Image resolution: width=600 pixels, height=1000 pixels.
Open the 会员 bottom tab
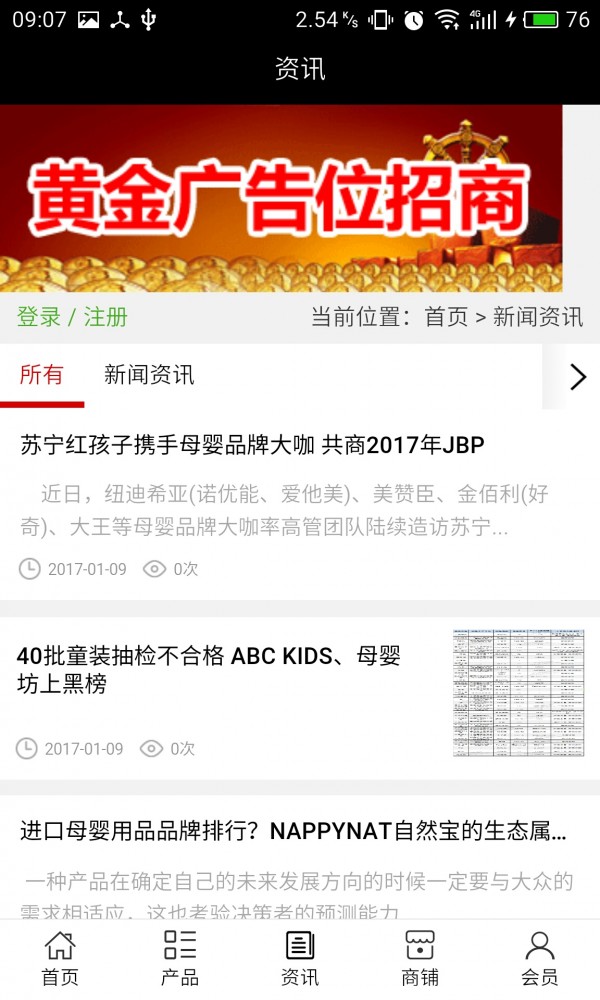[540, 958]
